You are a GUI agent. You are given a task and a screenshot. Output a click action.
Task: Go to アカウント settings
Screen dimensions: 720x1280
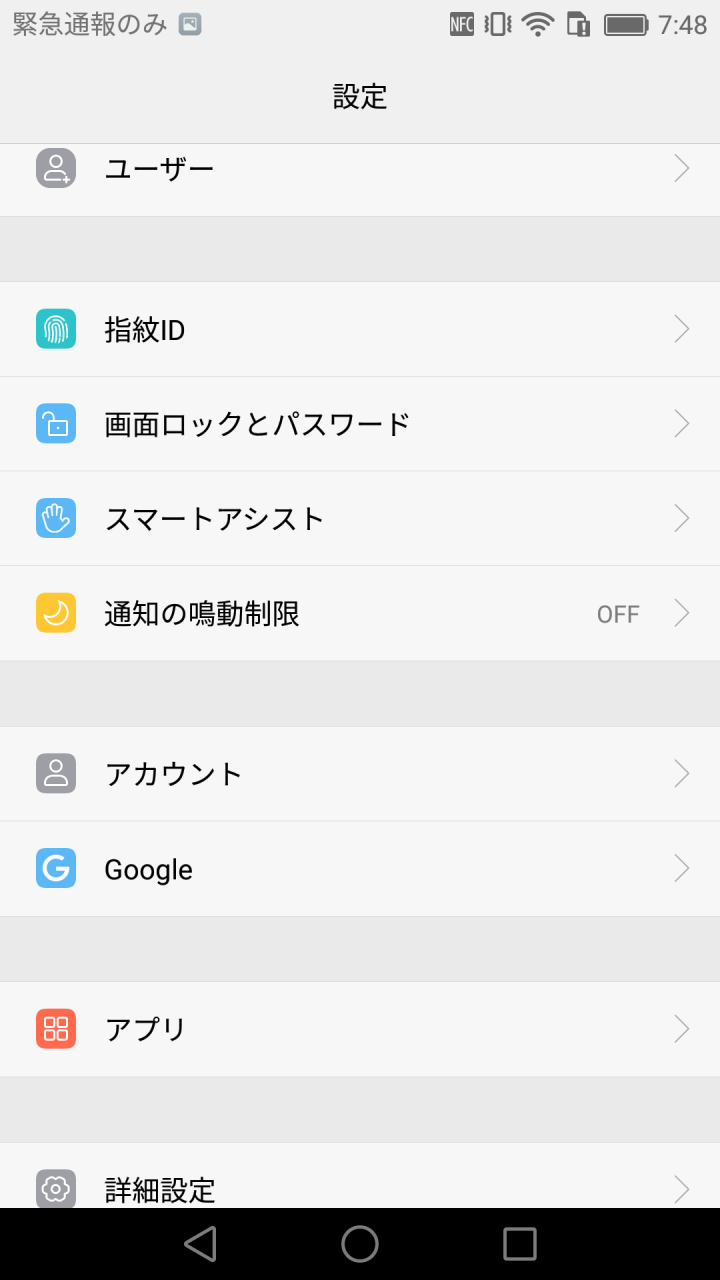tap(360, 774)
